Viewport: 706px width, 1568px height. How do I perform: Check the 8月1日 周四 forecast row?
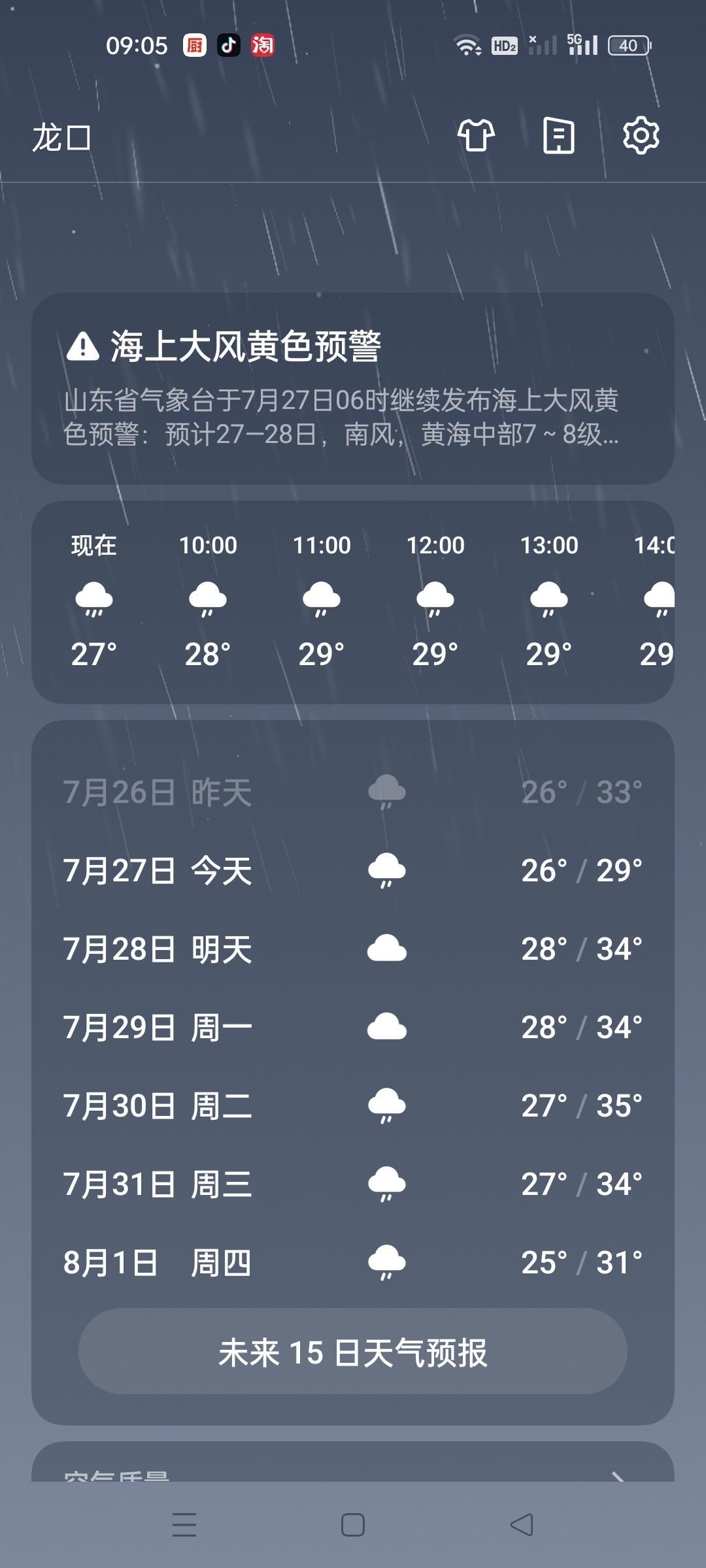coord(353,1262)
